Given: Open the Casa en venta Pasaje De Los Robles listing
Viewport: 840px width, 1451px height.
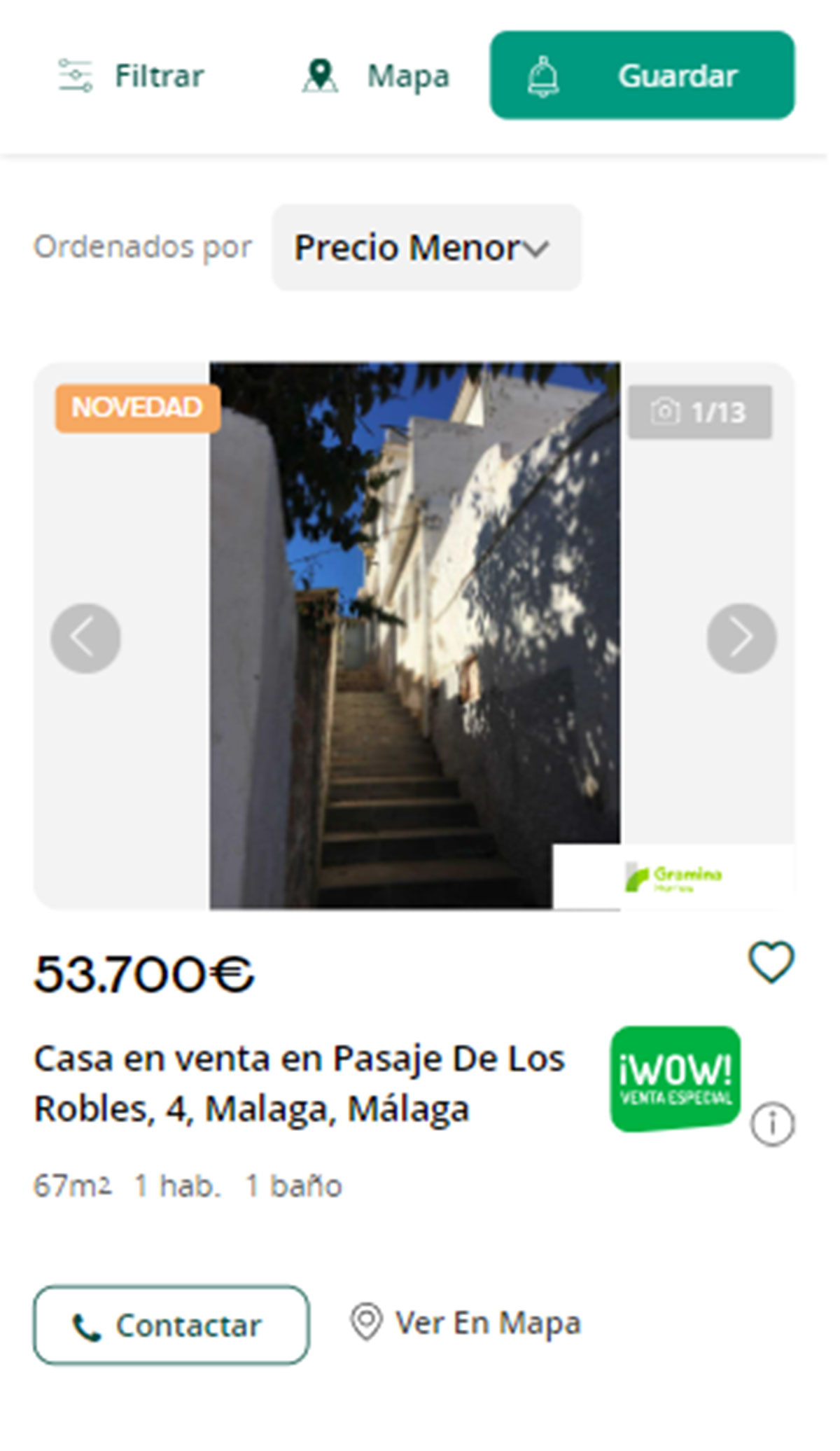Looking at the screenshot, I should (300, 1083).
